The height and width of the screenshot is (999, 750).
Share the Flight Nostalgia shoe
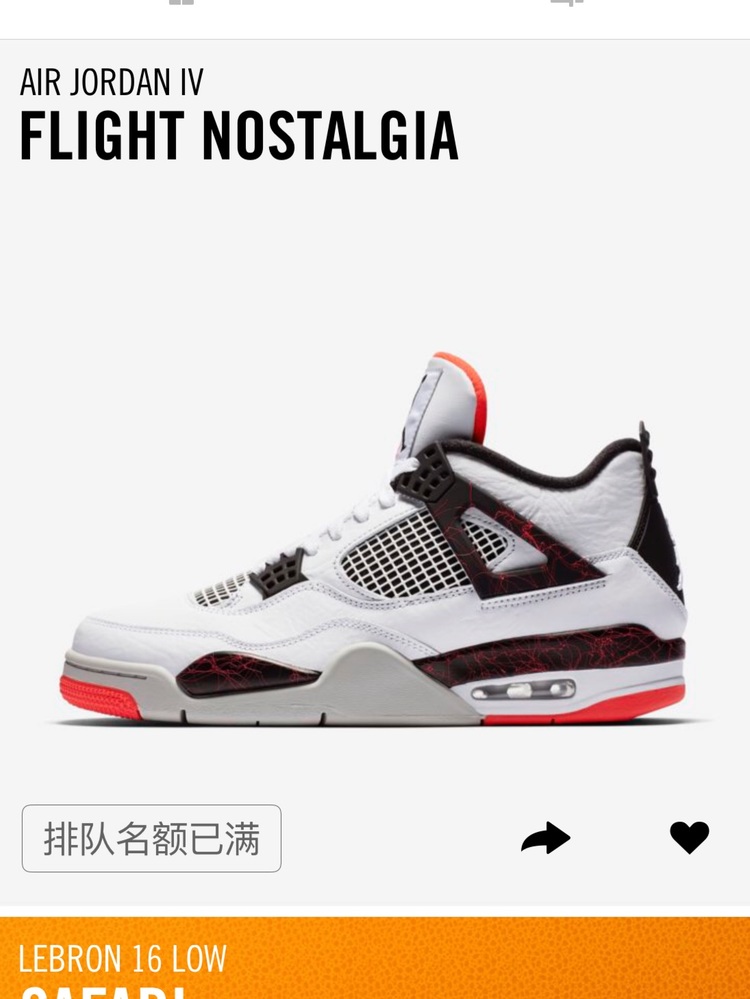(x=546, y=839)
